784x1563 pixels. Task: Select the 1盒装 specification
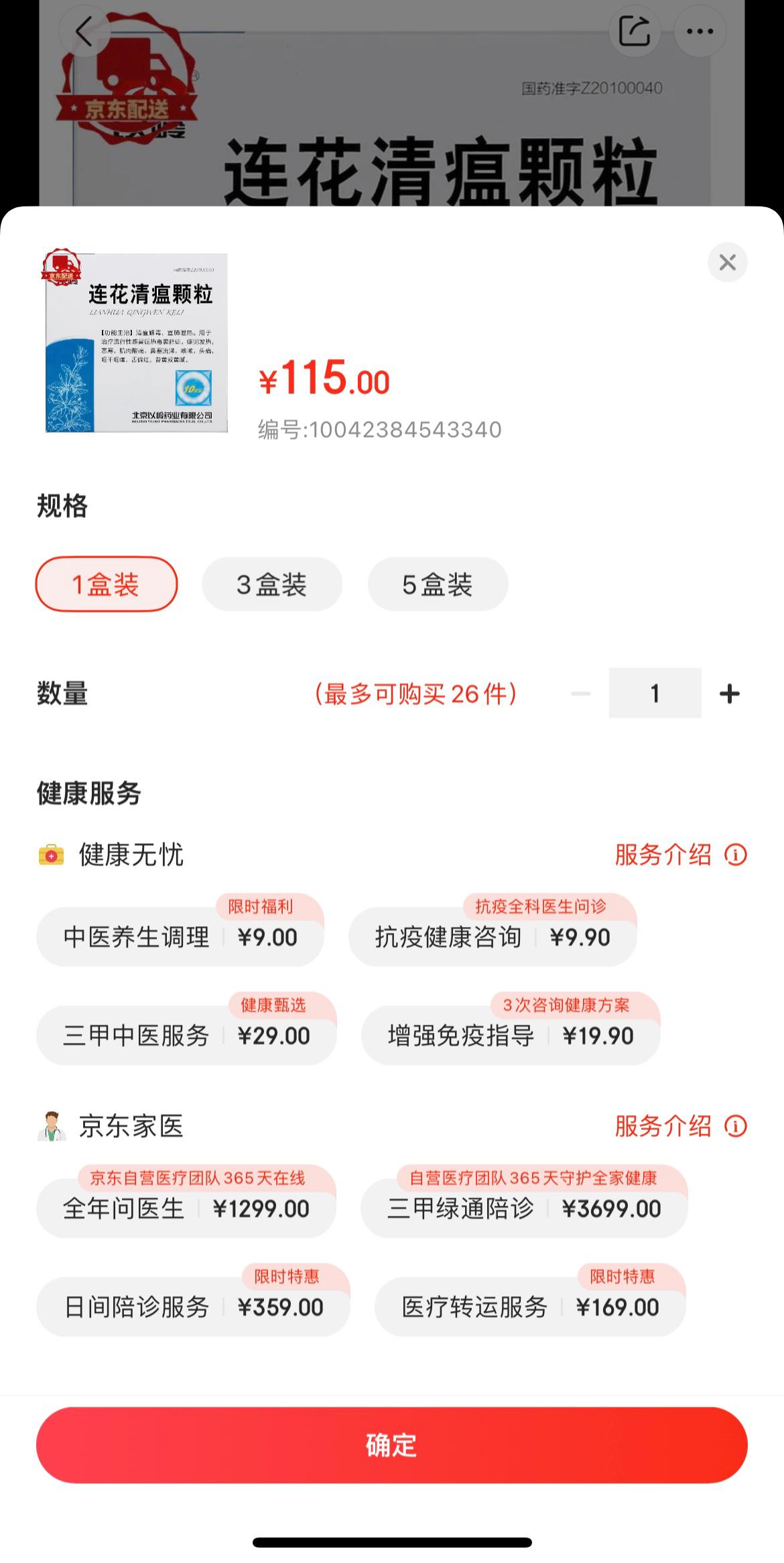(x=107, y=584)
